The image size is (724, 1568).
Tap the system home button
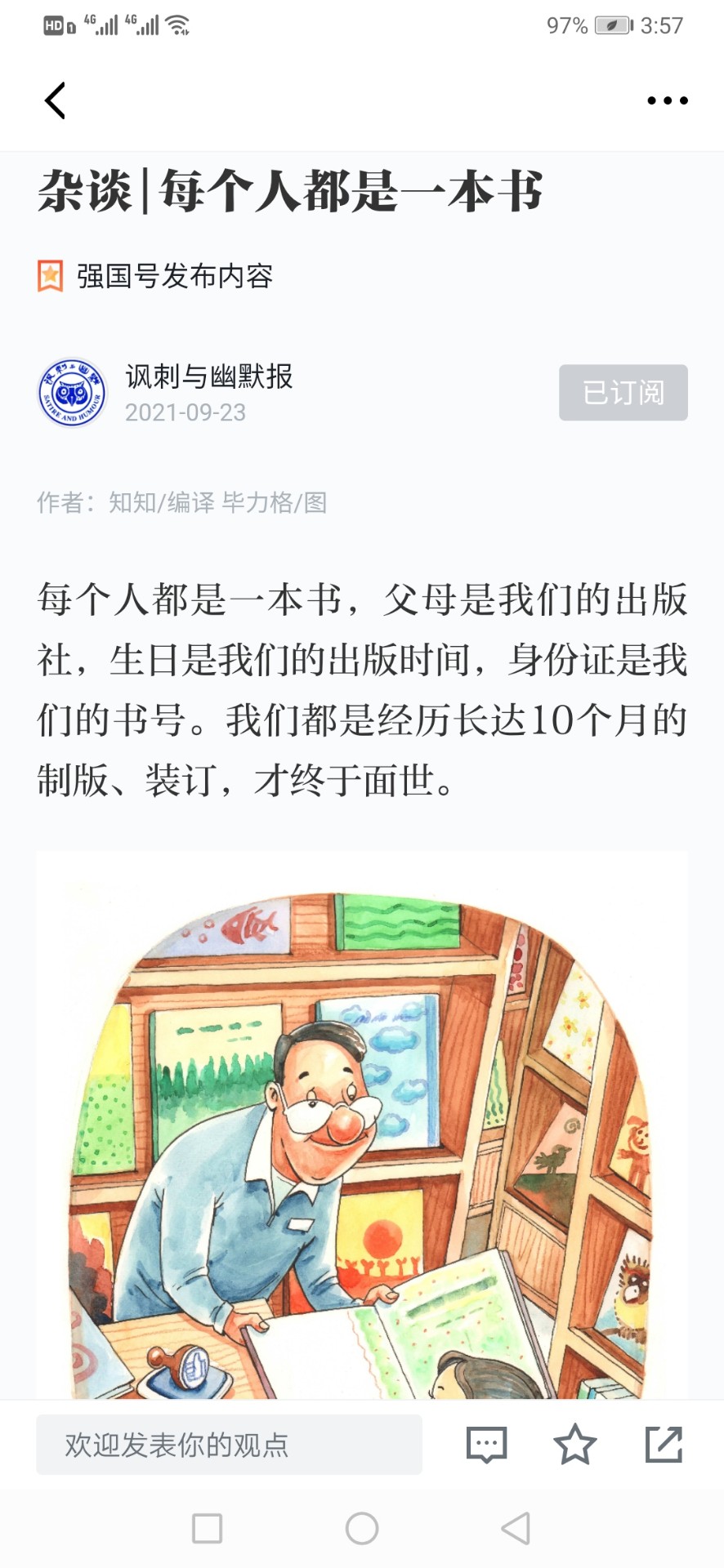tap(362, 1528)
